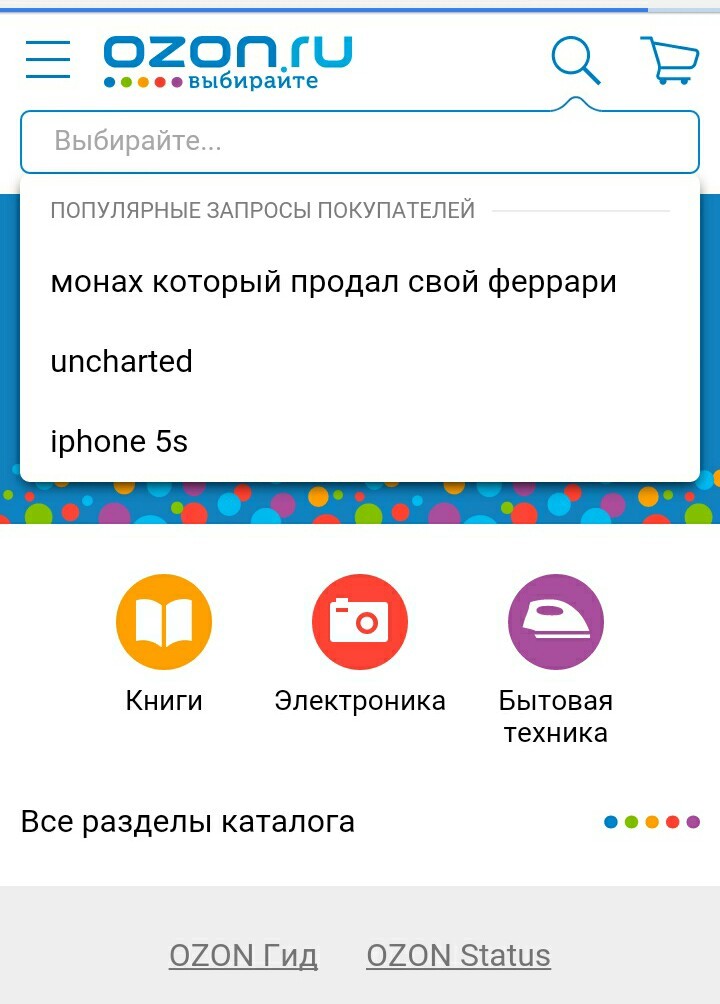Tap the search magnifier icon
Viewport: 720px width, 1004px height.
click(x=576, y=60)
